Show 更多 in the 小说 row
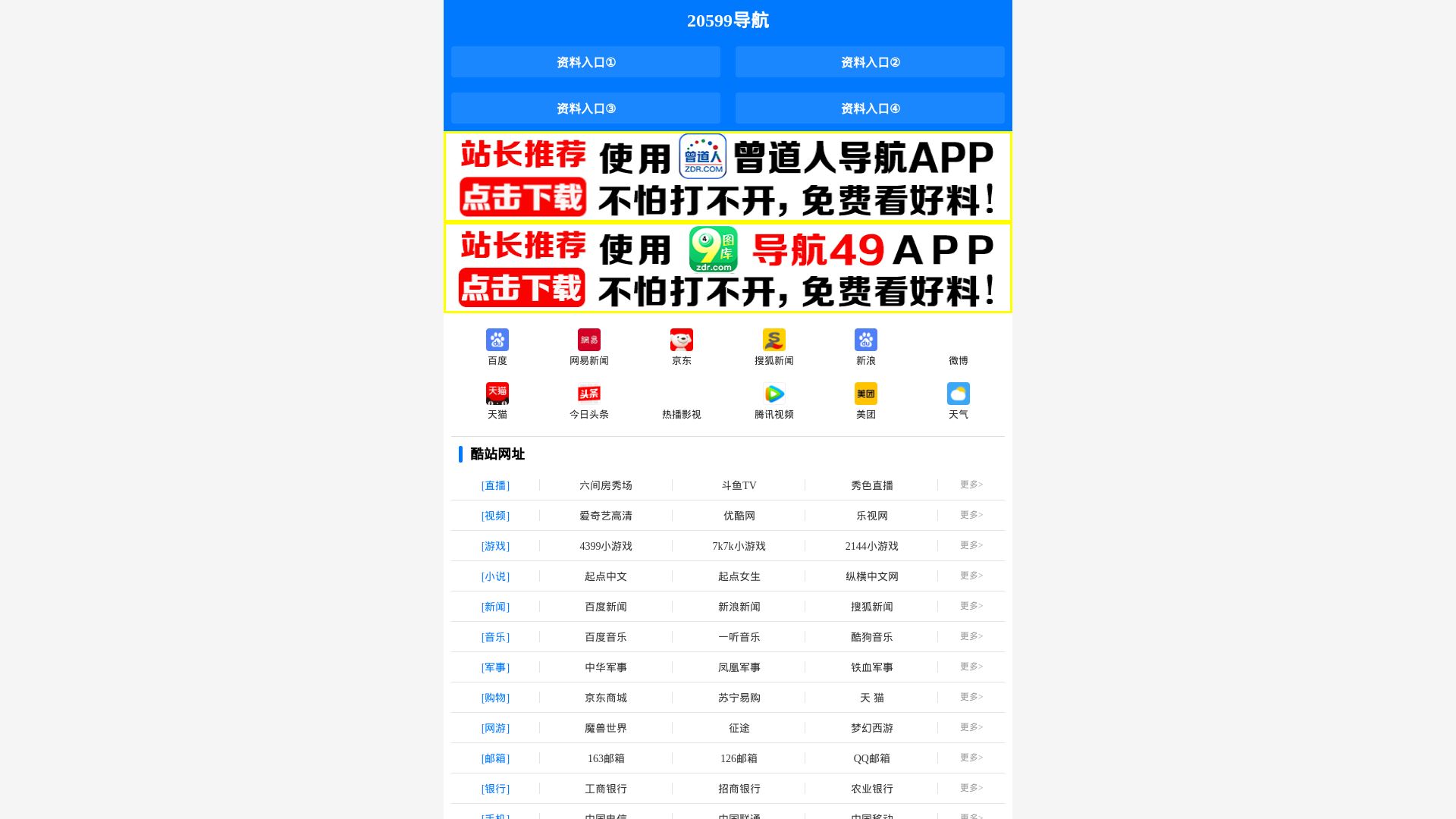The image size is (1456, 819). pos(971,576)
